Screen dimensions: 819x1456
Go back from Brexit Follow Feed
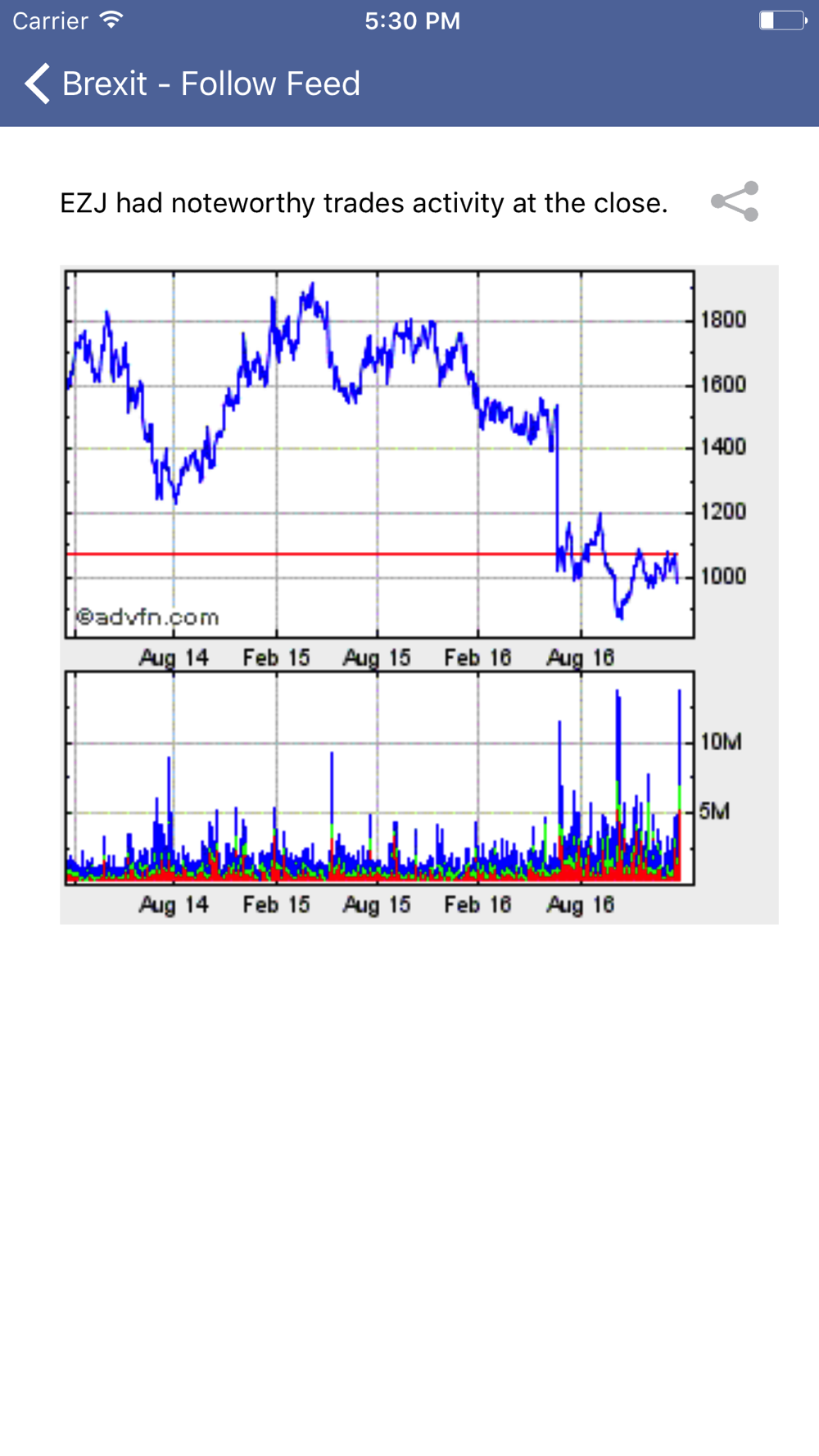click(x=38, y=84)
